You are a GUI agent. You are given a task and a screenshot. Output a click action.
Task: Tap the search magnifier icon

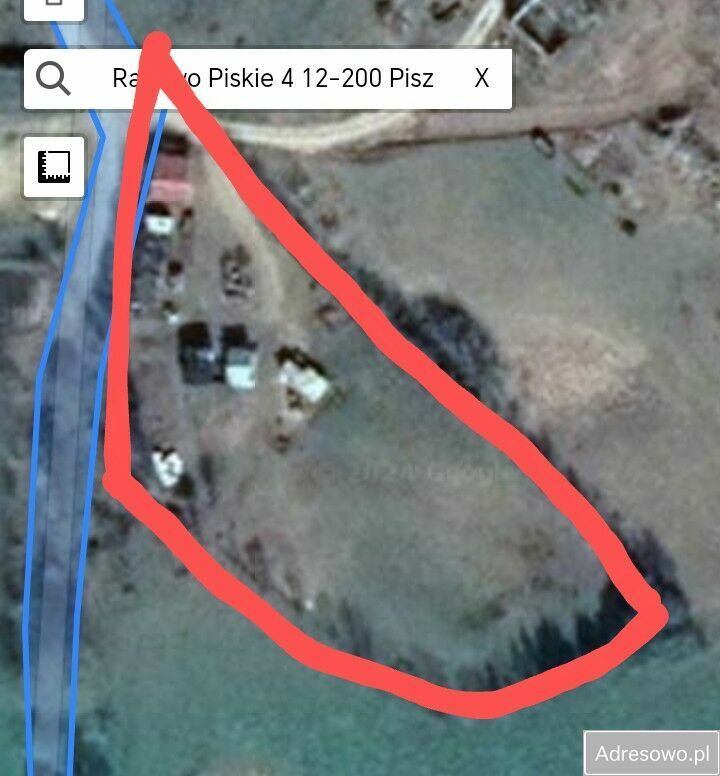click(52, 78)
